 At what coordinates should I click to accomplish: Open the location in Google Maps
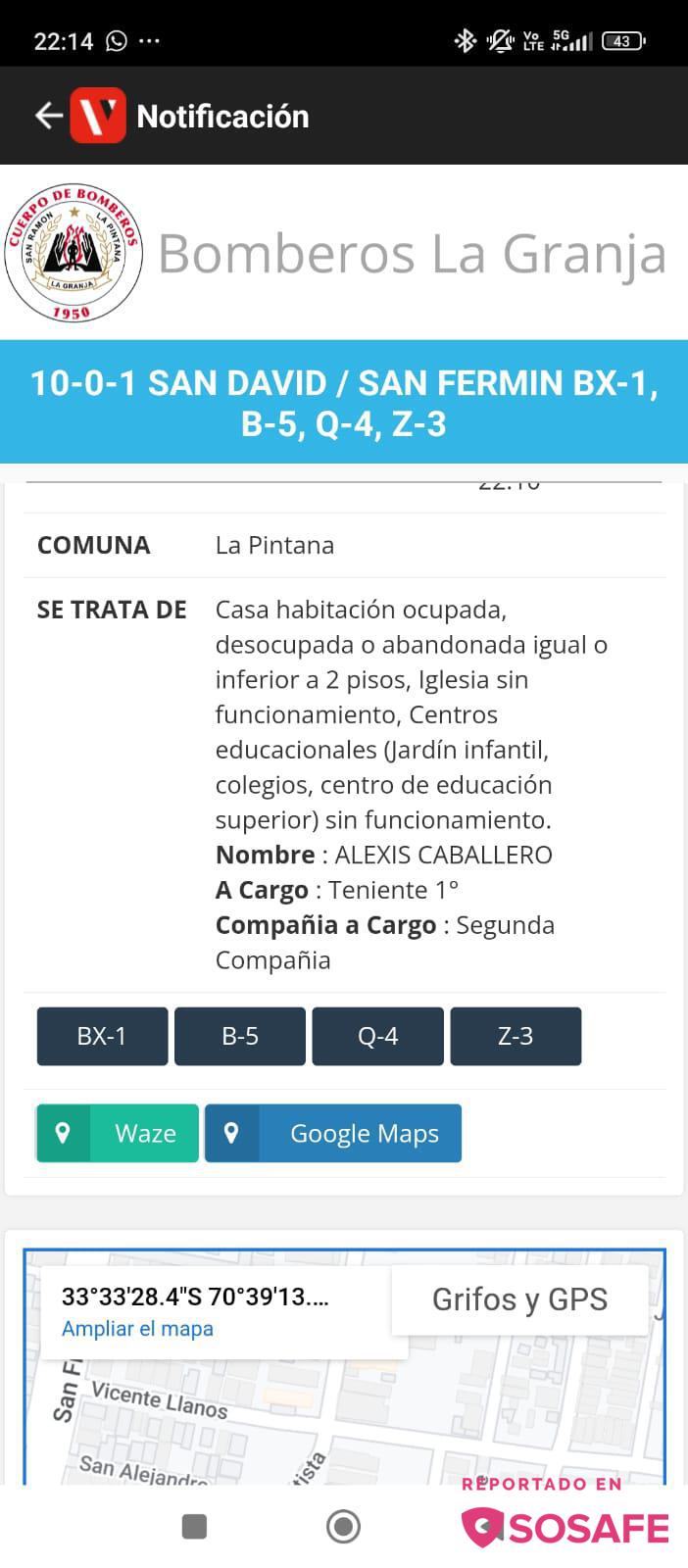(x=333, y=1133)
